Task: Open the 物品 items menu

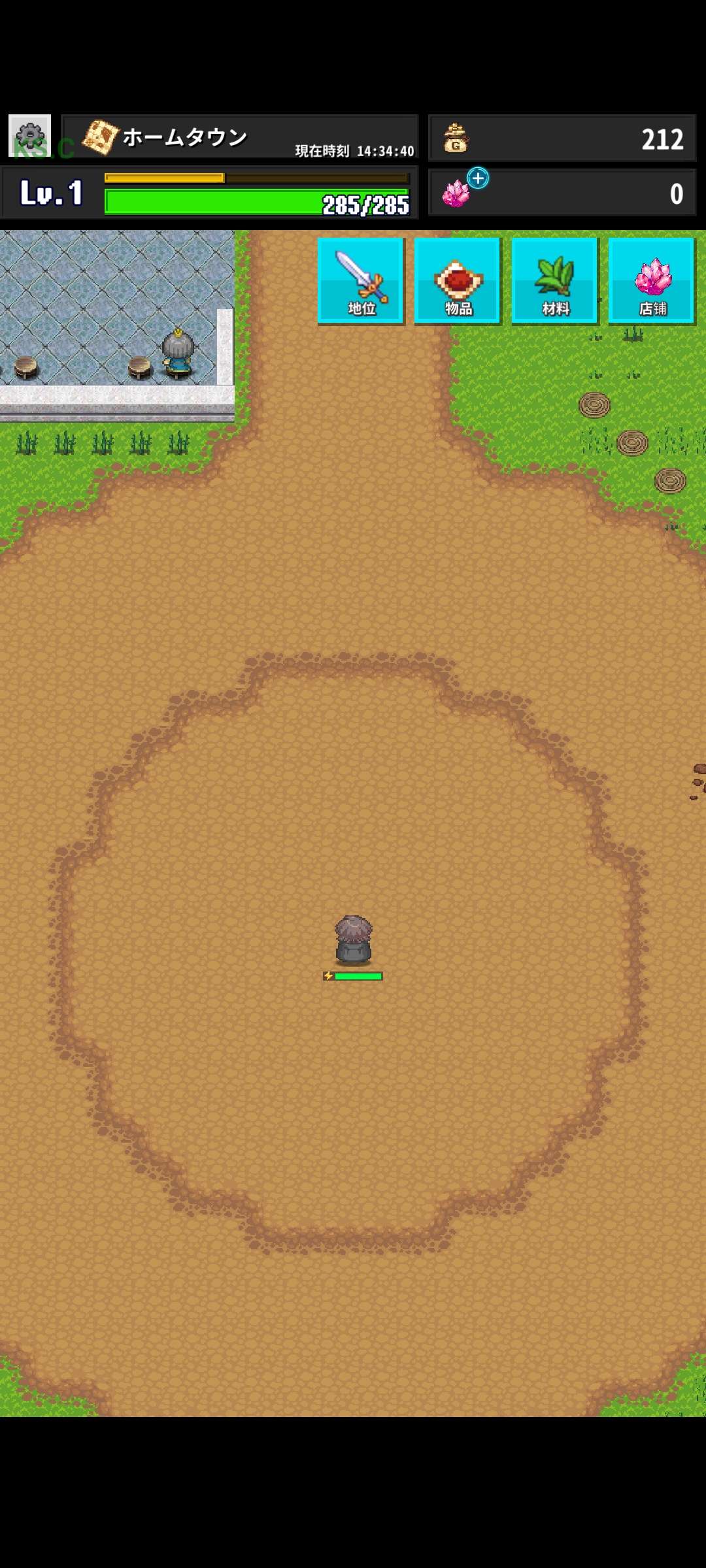Action: [x=458, y=281]
